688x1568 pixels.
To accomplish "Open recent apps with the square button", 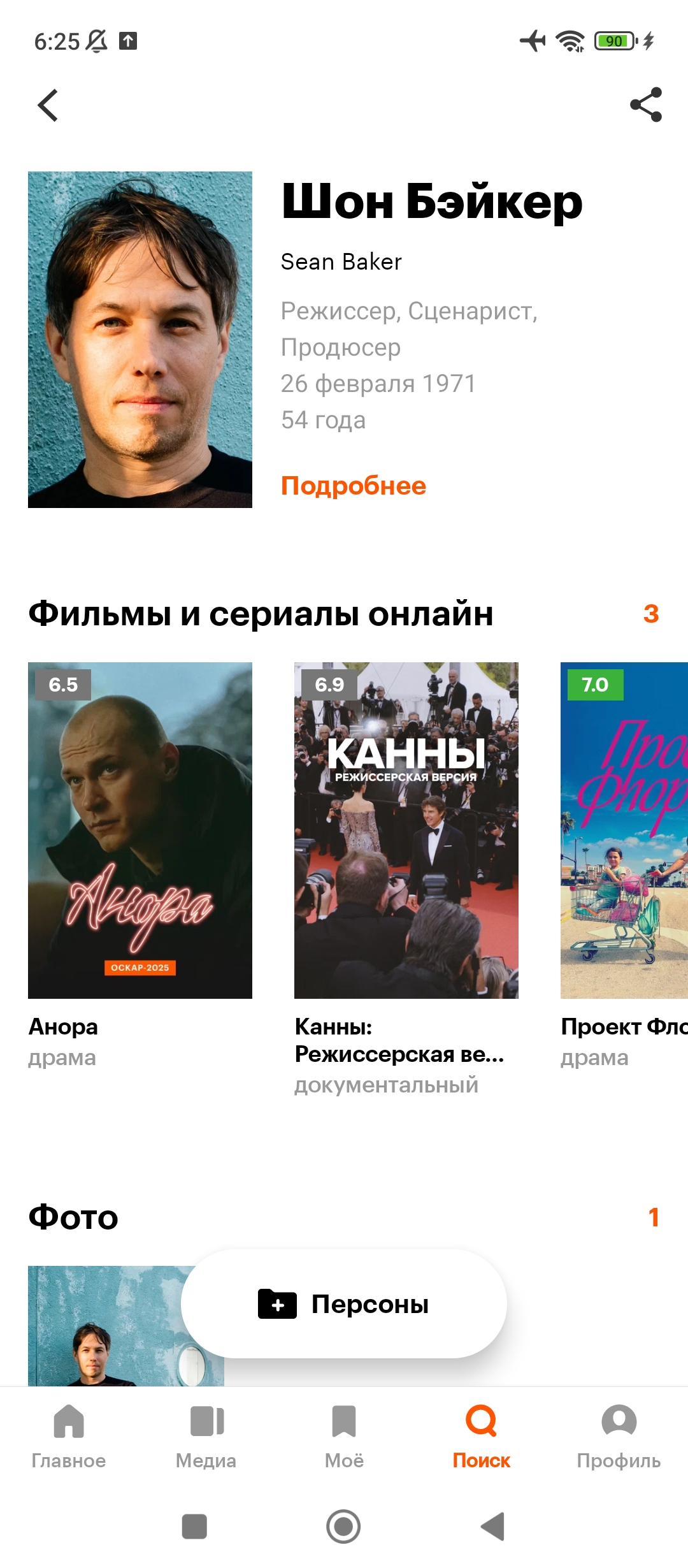I will pos(194,1527).
